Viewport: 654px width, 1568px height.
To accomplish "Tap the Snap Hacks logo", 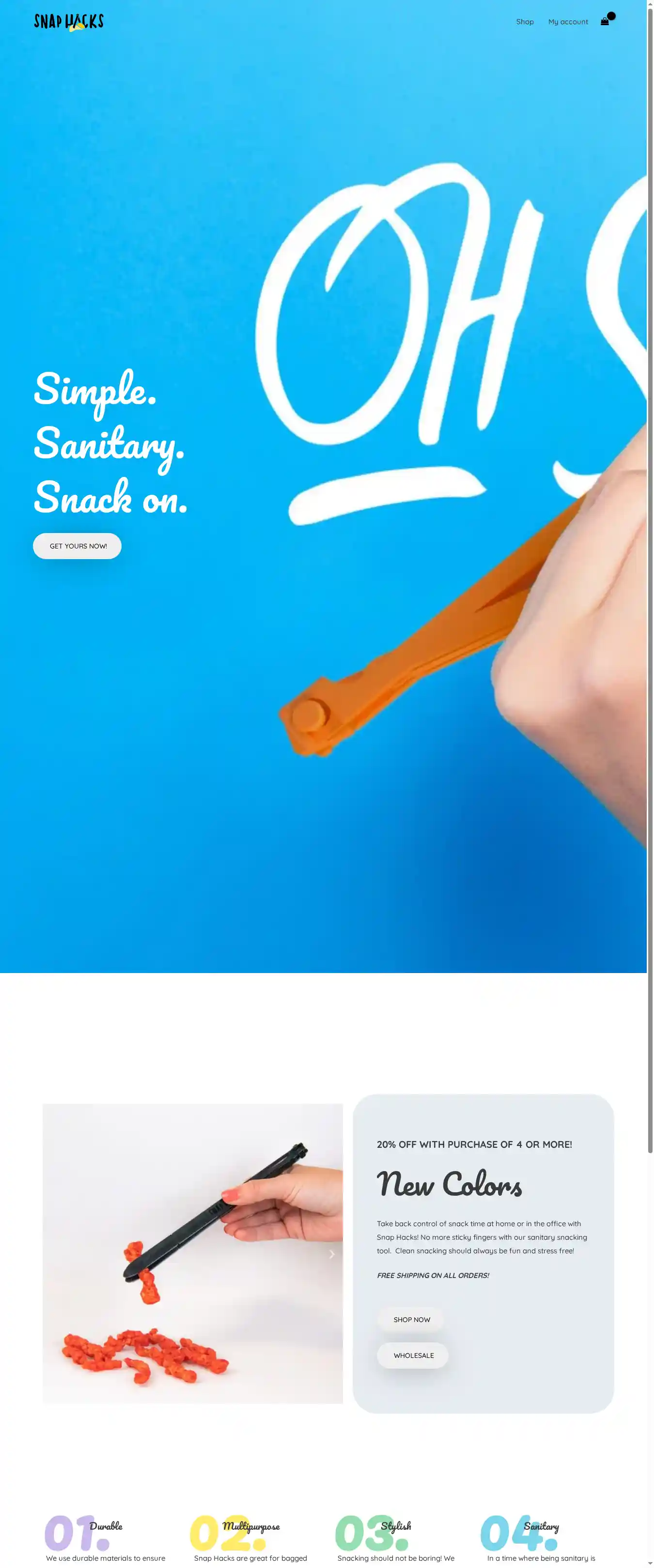I will click(69, 22).
